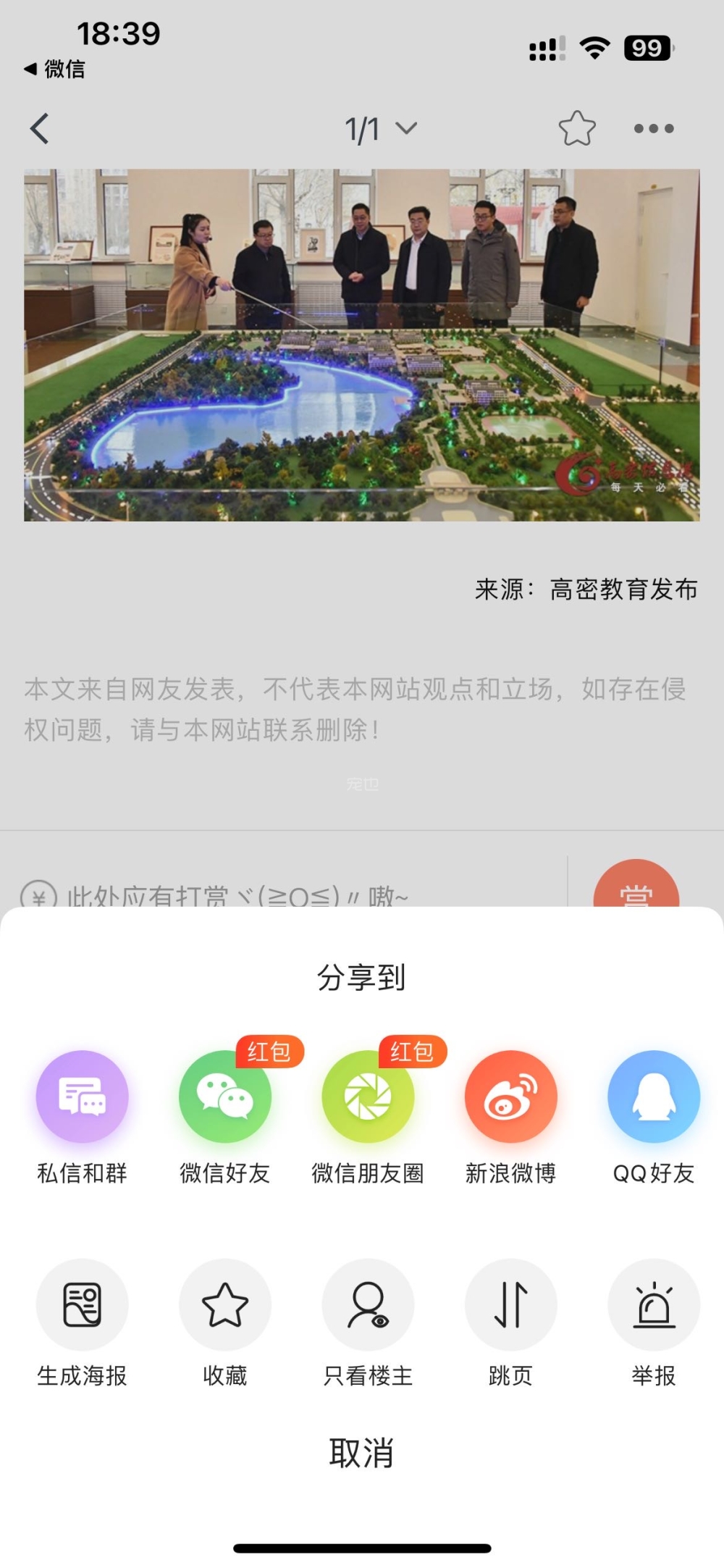Share to 新浪微博
724x1568 pixels.
coord(510,1097)
